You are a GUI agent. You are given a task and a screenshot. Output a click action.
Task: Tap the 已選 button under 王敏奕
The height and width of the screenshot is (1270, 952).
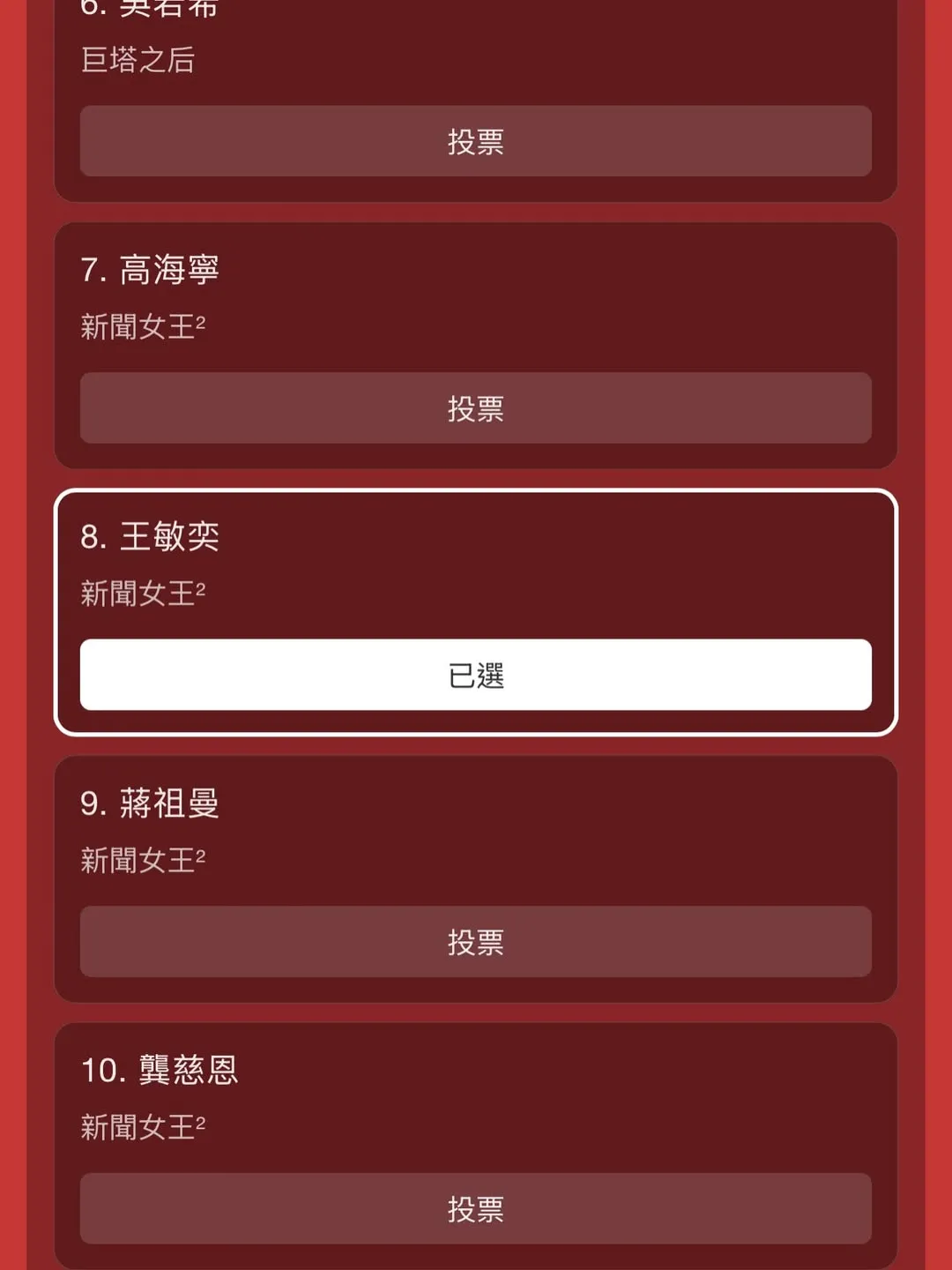pyautogui.click(x=476, y=675)
